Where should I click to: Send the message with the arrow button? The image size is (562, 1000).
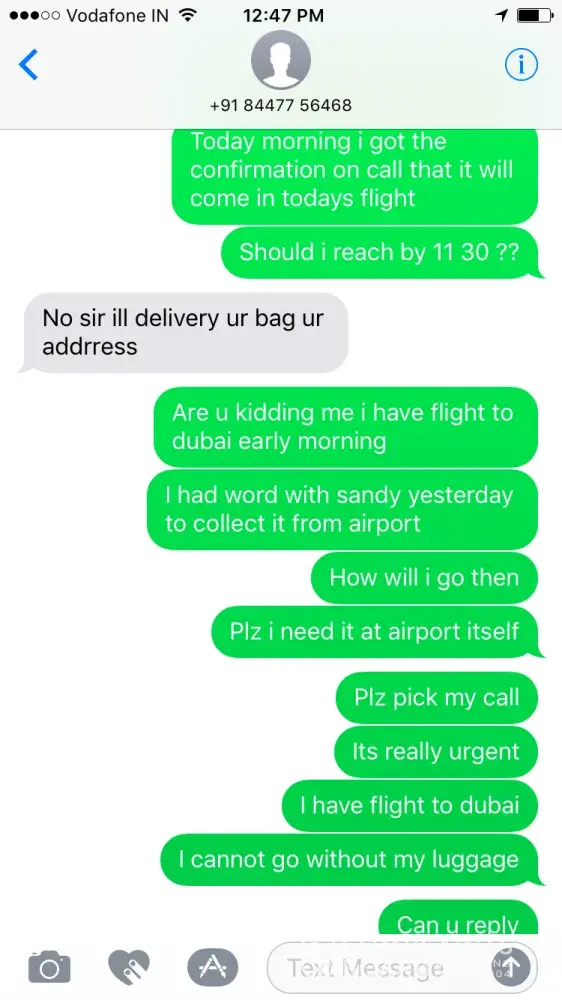[510, 967]
